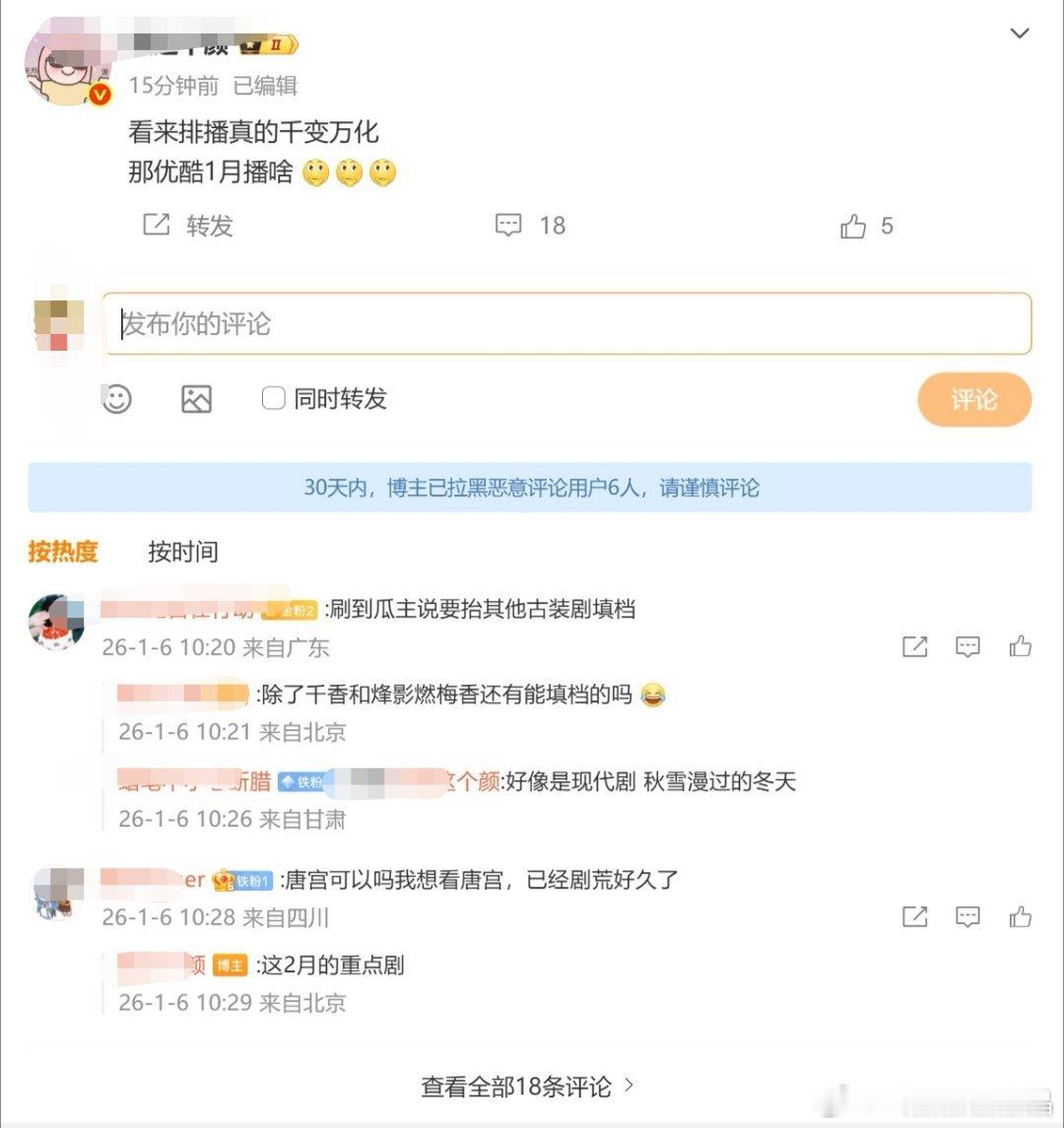
Task: Open the comments via the speech bubble icon
Action: coord(508,226)
